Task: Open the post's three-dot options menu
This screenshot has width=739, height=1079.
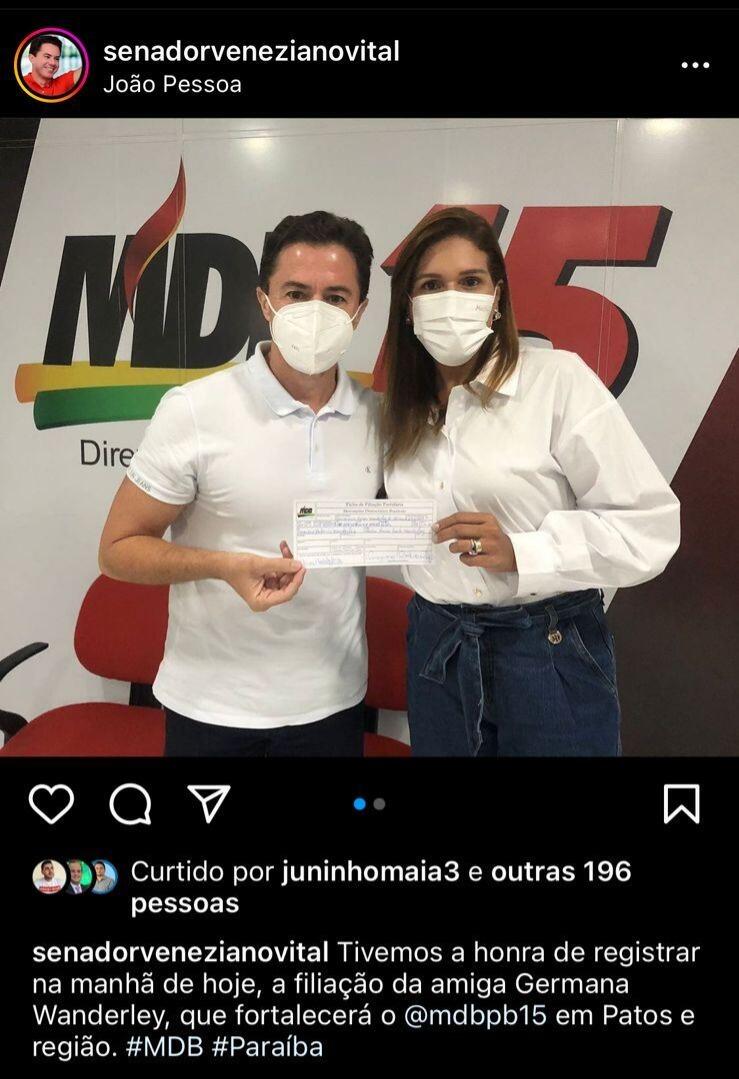Action: (695, 65)
